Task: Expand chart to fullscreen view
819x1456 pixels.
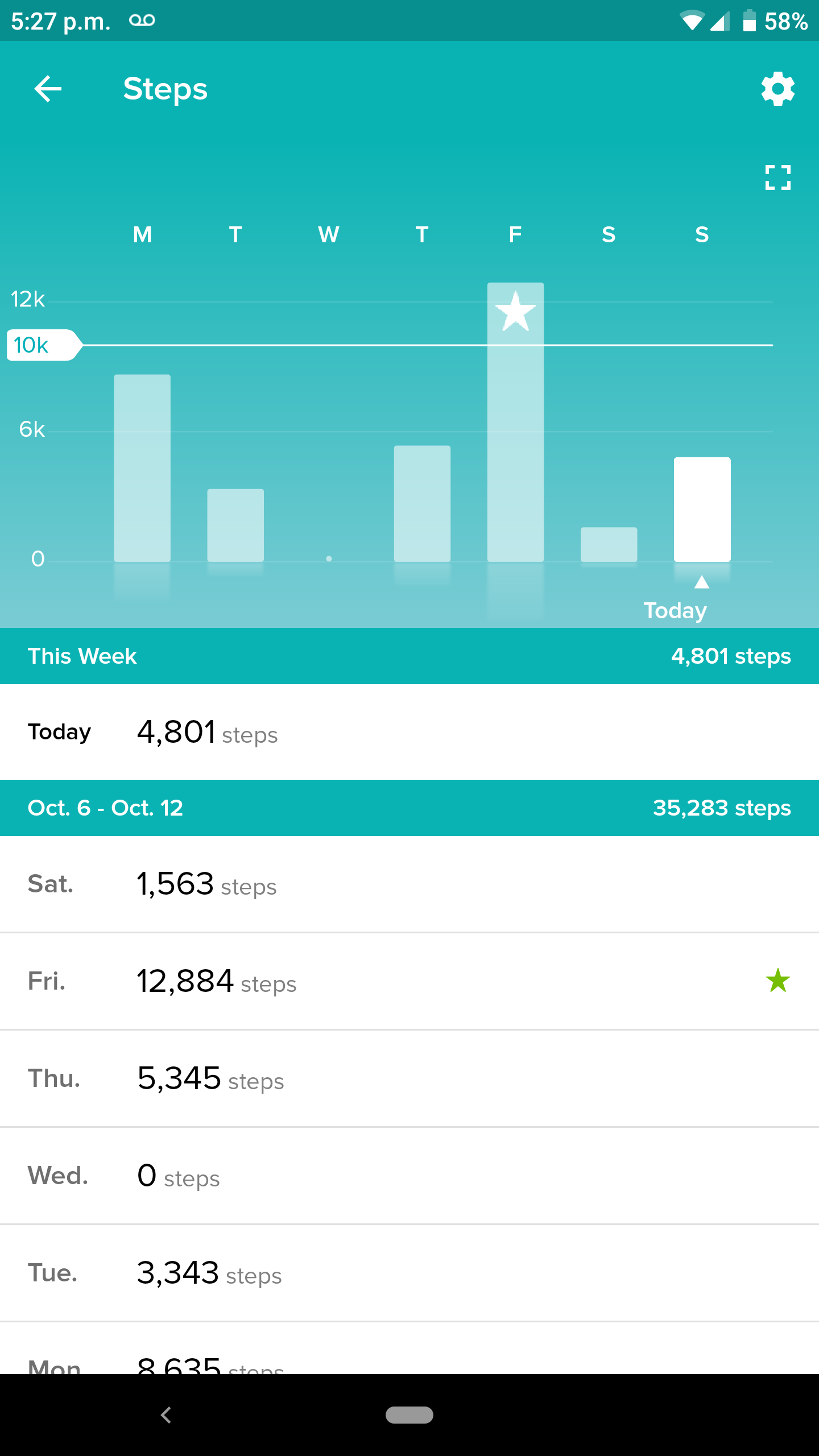Action: [777, 179]
